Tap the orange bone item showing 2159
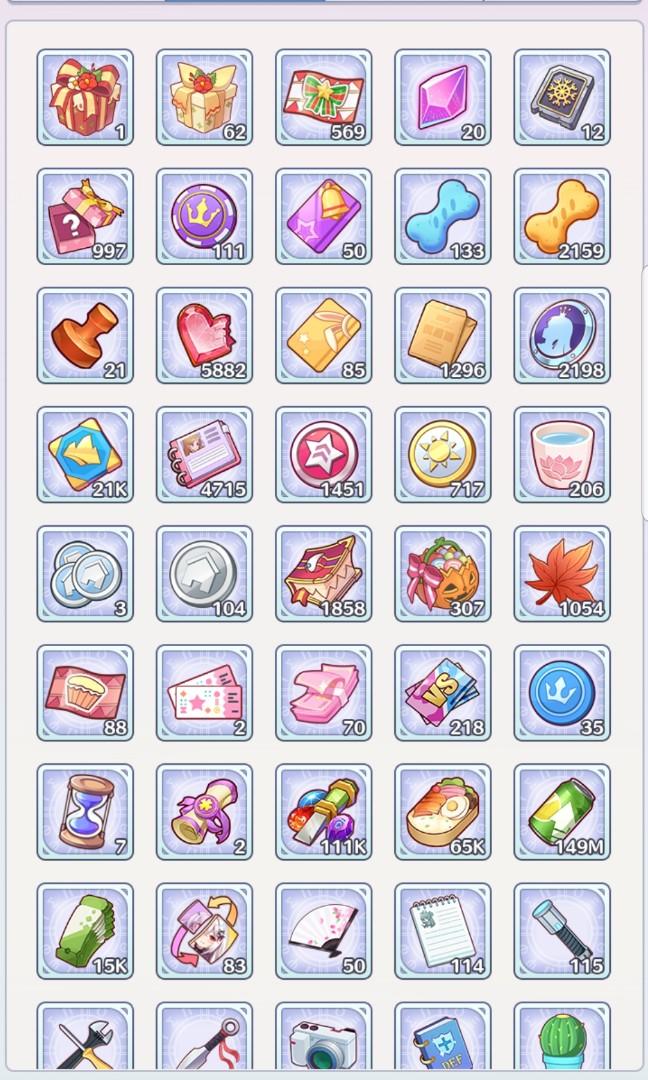 (562, 216)
